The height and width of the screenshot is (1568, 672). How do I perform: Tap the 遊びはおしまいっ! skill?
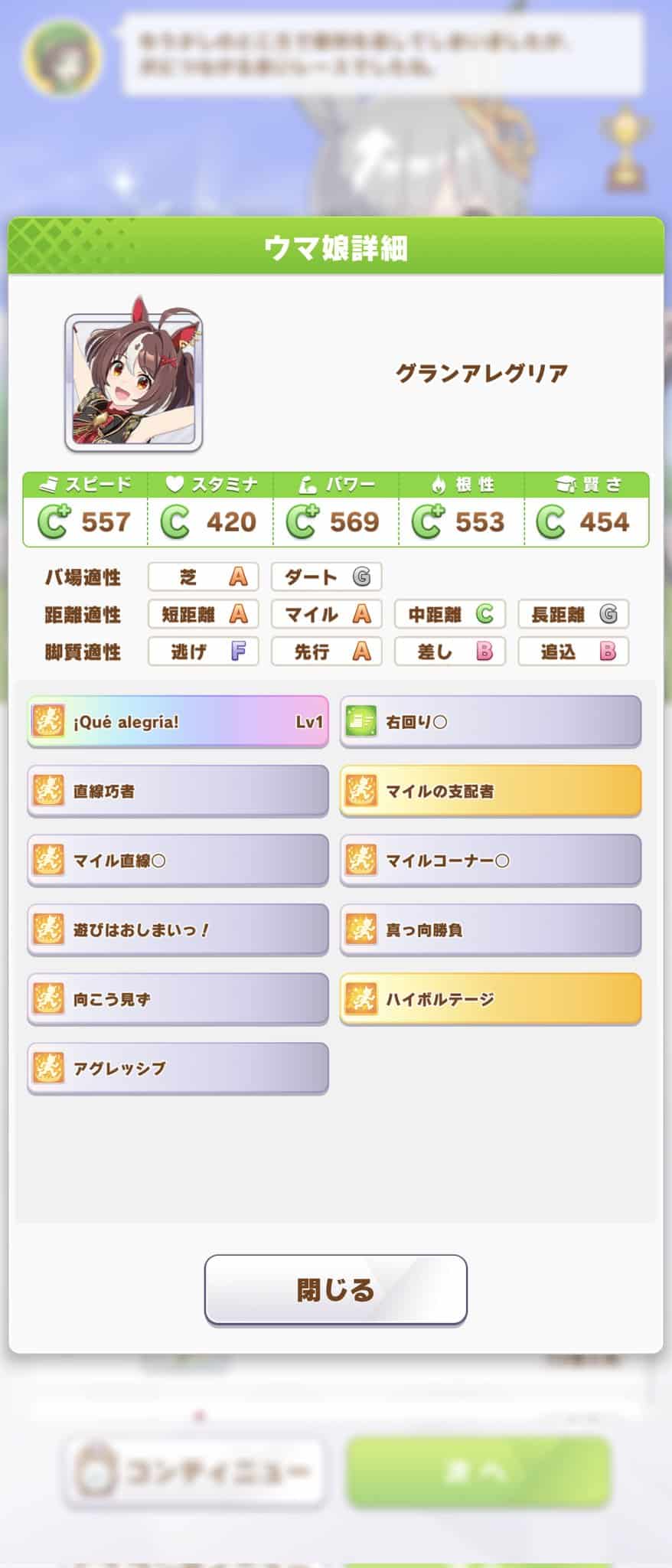[178, 929]
